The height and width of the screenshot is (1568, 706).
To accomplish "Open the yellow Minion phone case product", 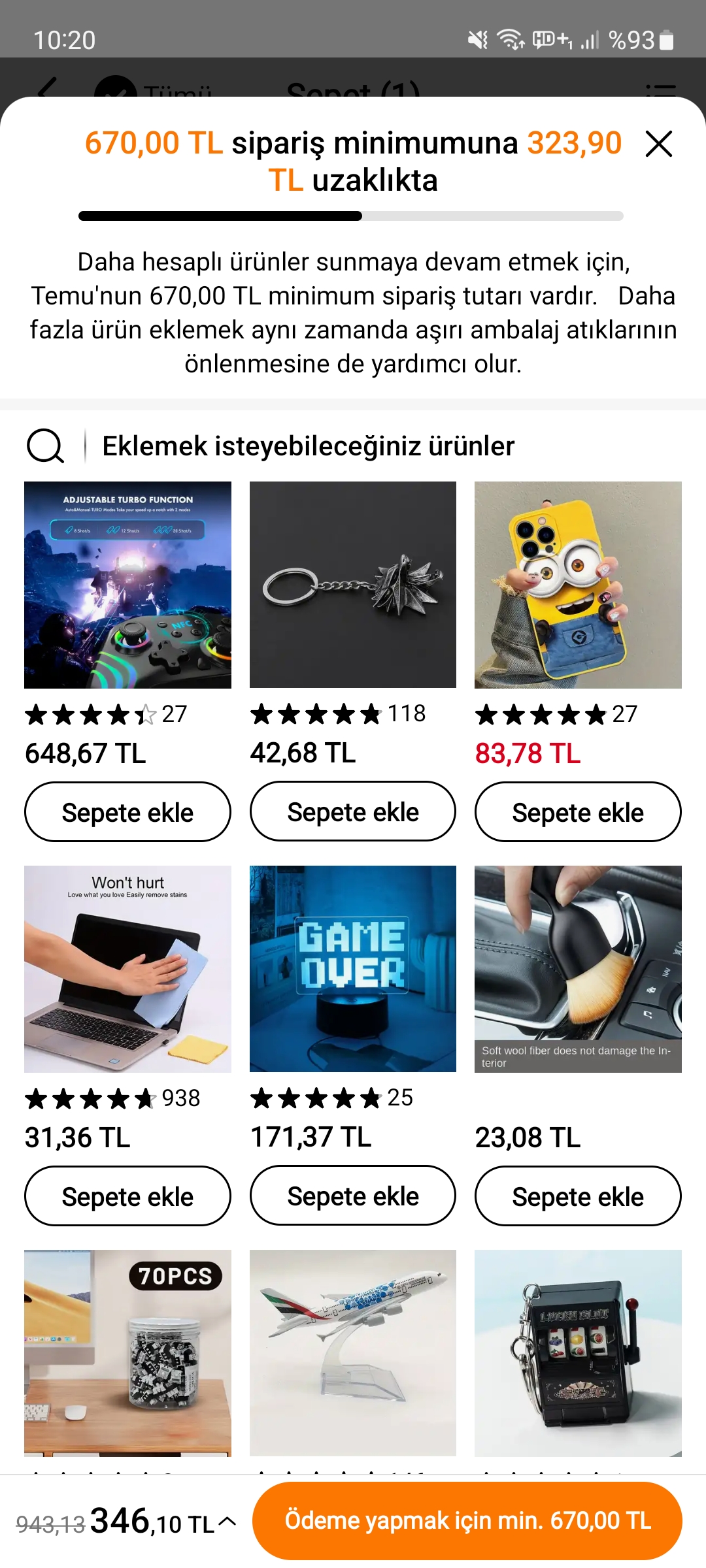I will pyautogui.click(x=578, y=585).
